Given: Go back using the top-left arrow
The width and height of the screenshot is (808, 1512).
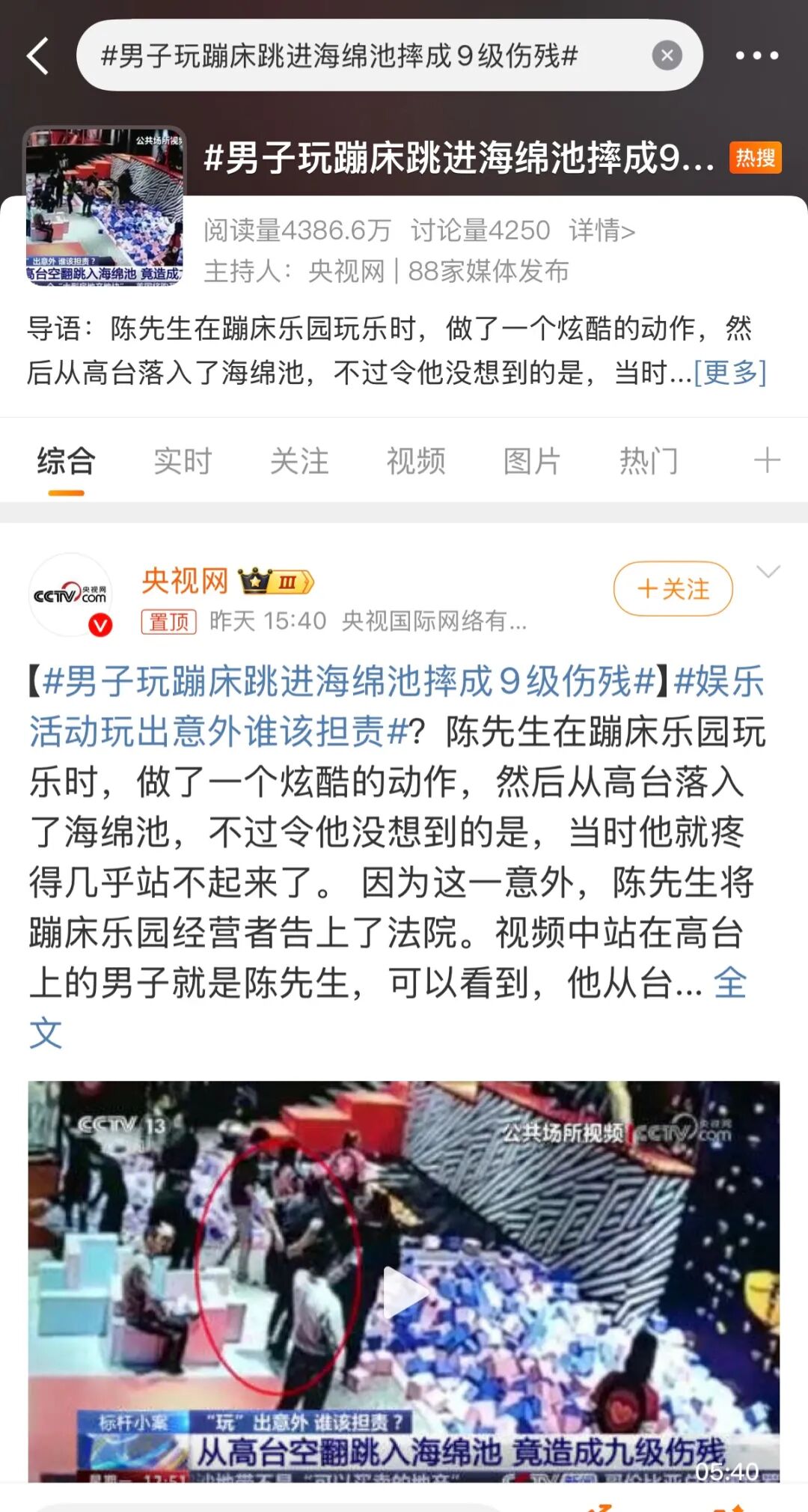Looking at the screenshot, I should coord(37,55).
